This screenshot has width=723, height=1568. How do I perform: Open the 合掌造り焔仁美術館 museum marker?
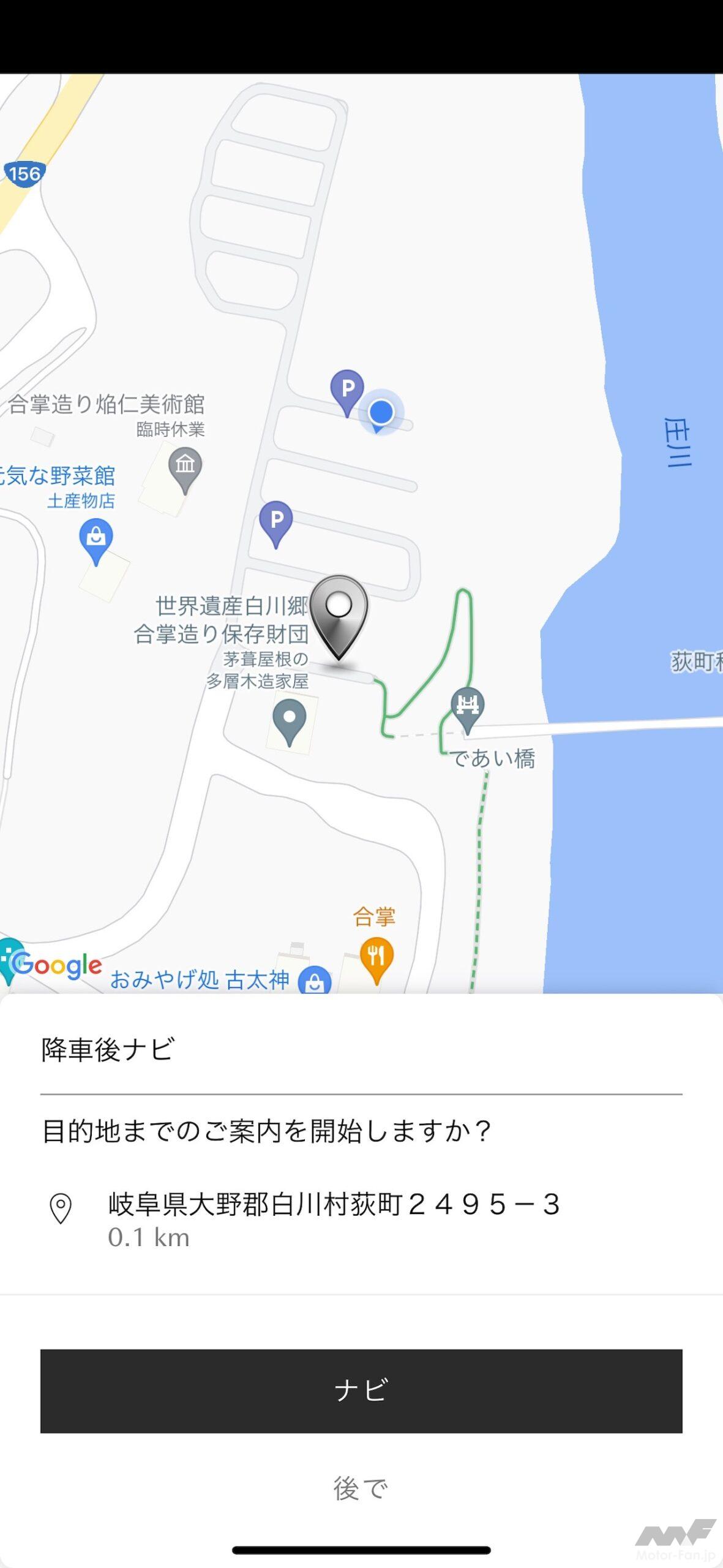point(185,467)
